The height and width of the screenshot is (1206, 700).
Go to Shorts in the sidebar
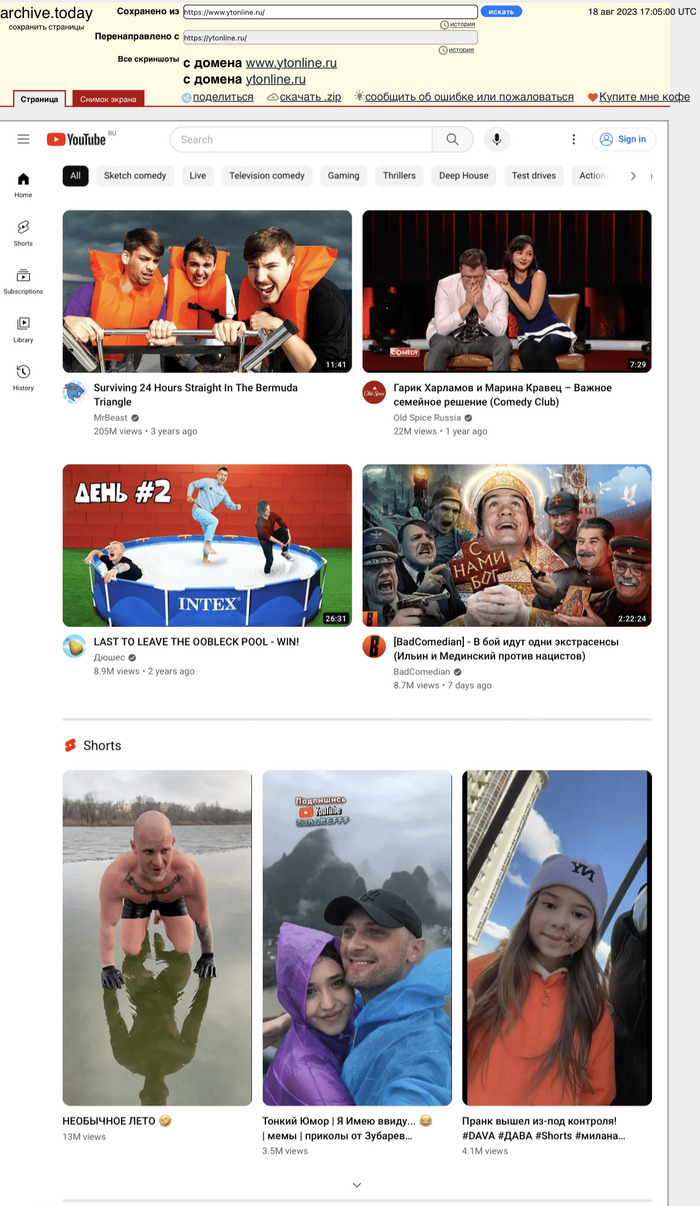(23, 233)
